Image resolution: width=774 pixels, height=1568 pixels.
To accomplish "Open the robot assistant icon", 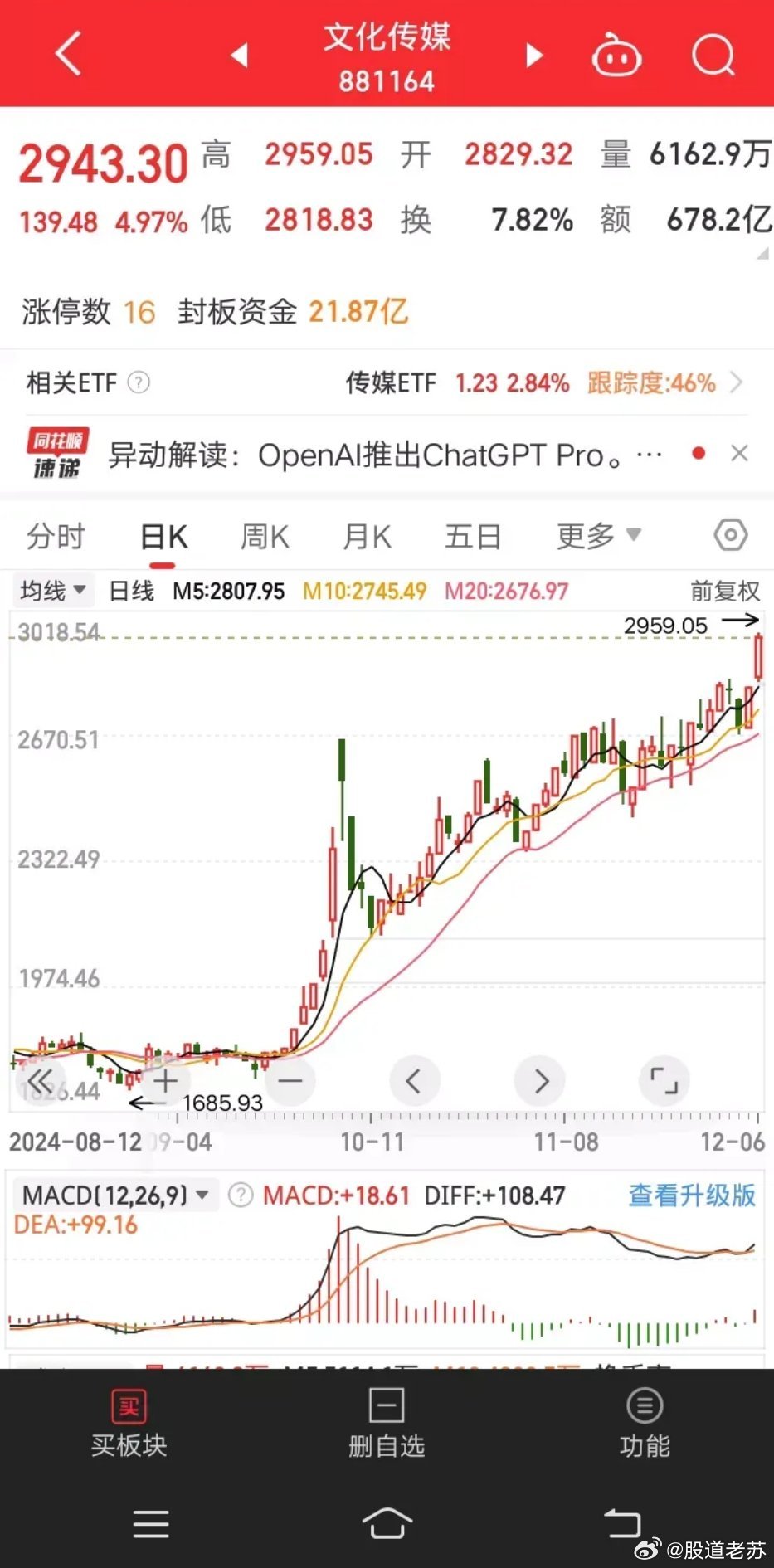I will tap(616, 55).
